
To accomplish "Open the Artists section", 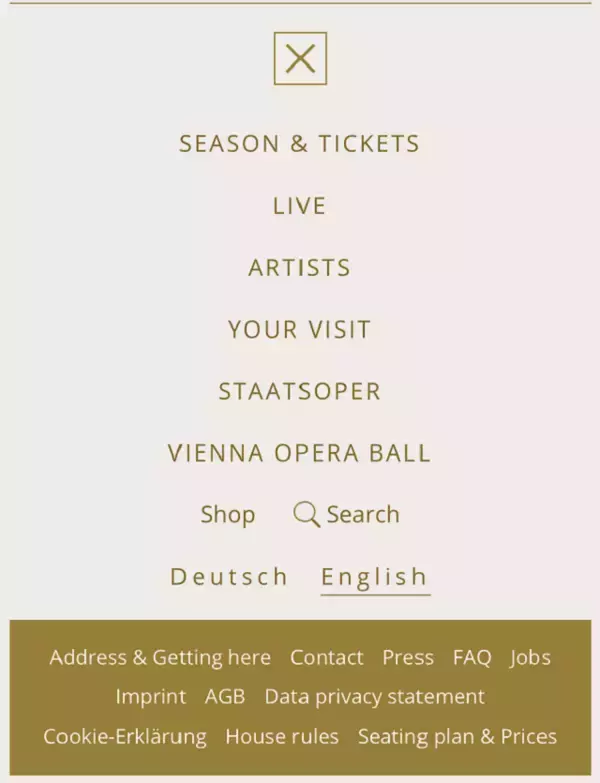I will click(x=299, y=268).
